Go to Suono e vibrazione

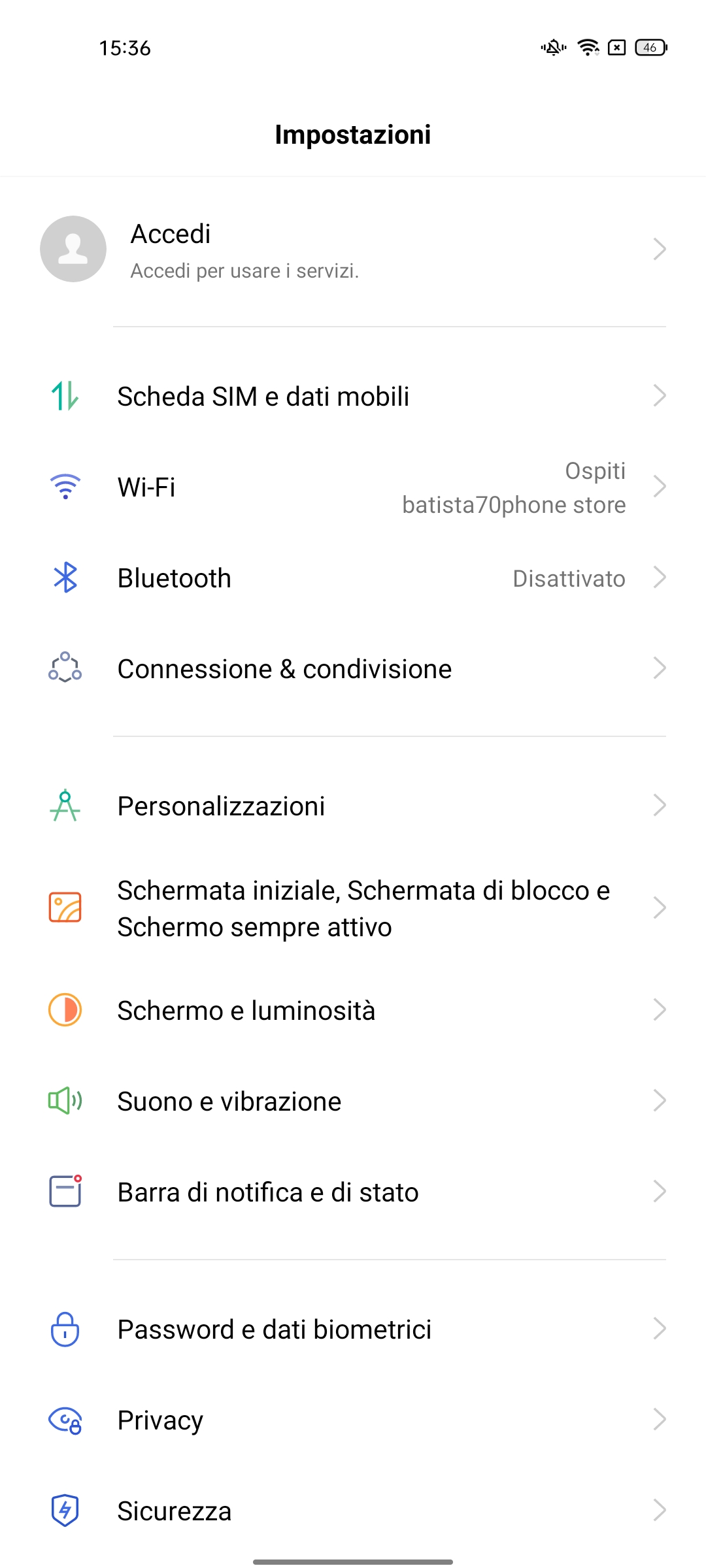353,1102
